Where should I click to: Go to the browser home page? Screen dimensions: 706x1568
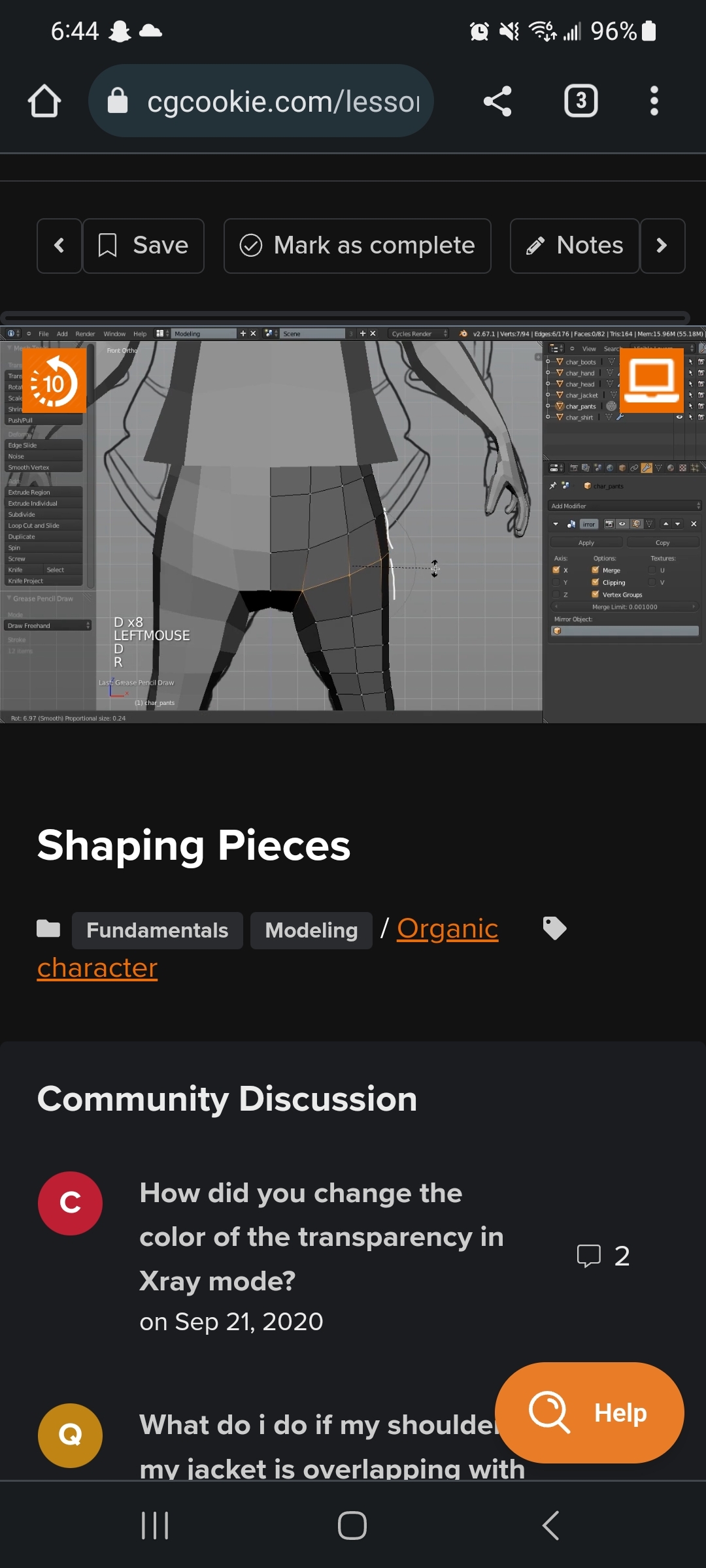click(x=44, y=101)
